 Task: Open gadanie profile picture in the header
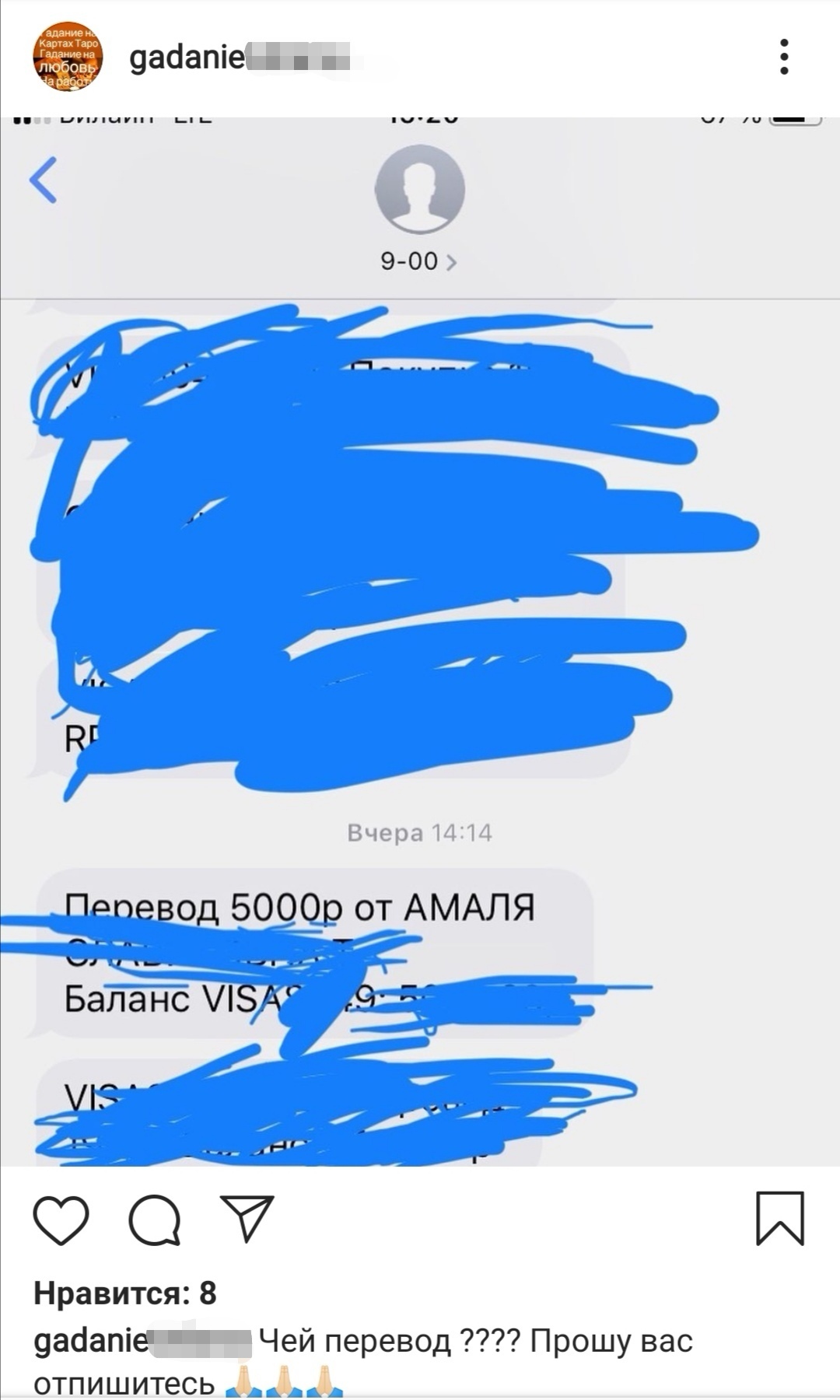click(68, 57)
